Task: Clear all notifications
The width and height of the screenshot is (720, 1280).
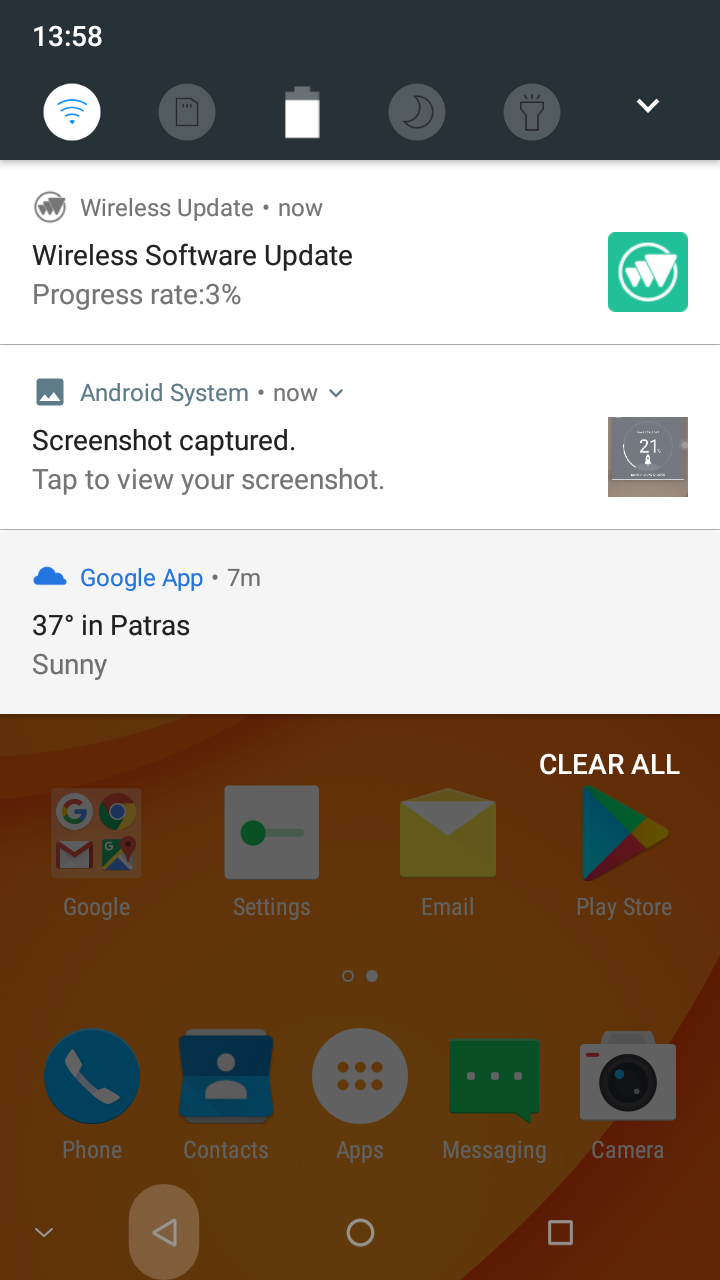Action: click(609, 764)
